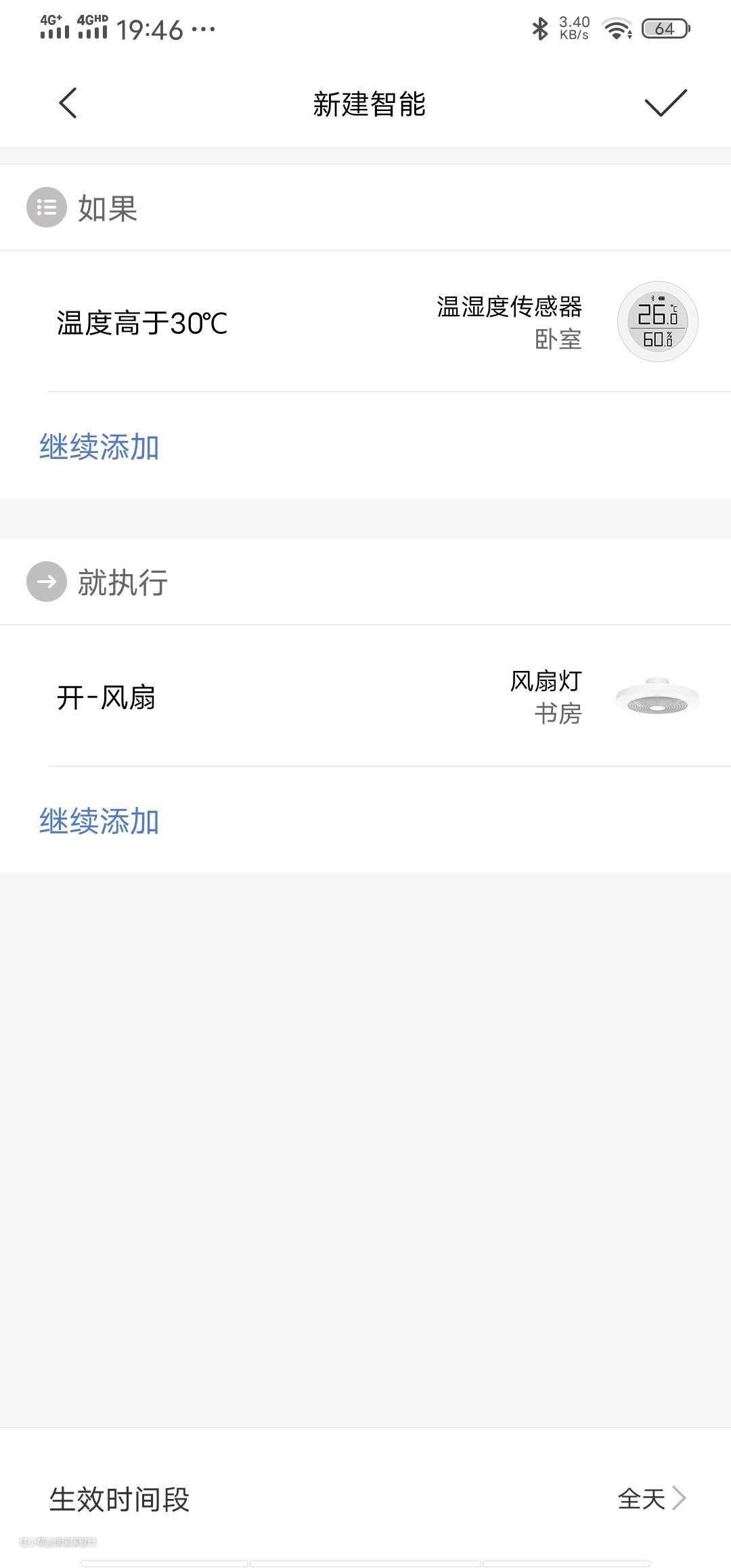The width and height of the screenshot is (731, 1568).
Task: Open the 温度高于30℃ condition row
Action: (365, 322)
